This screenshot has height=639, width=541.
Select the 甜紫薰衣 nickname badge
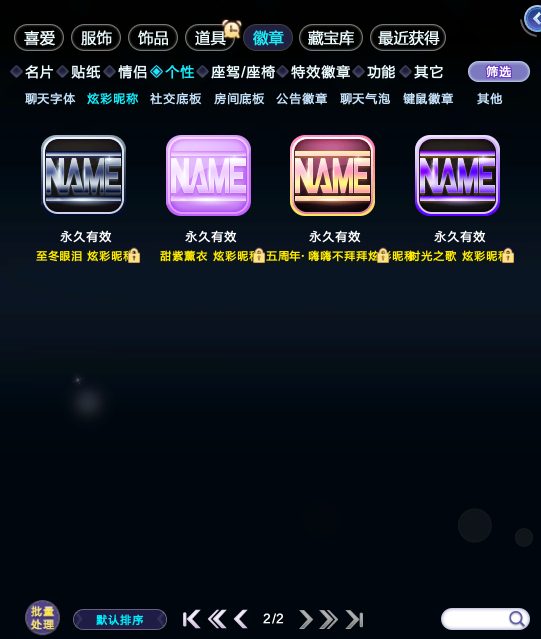(208, 176)
